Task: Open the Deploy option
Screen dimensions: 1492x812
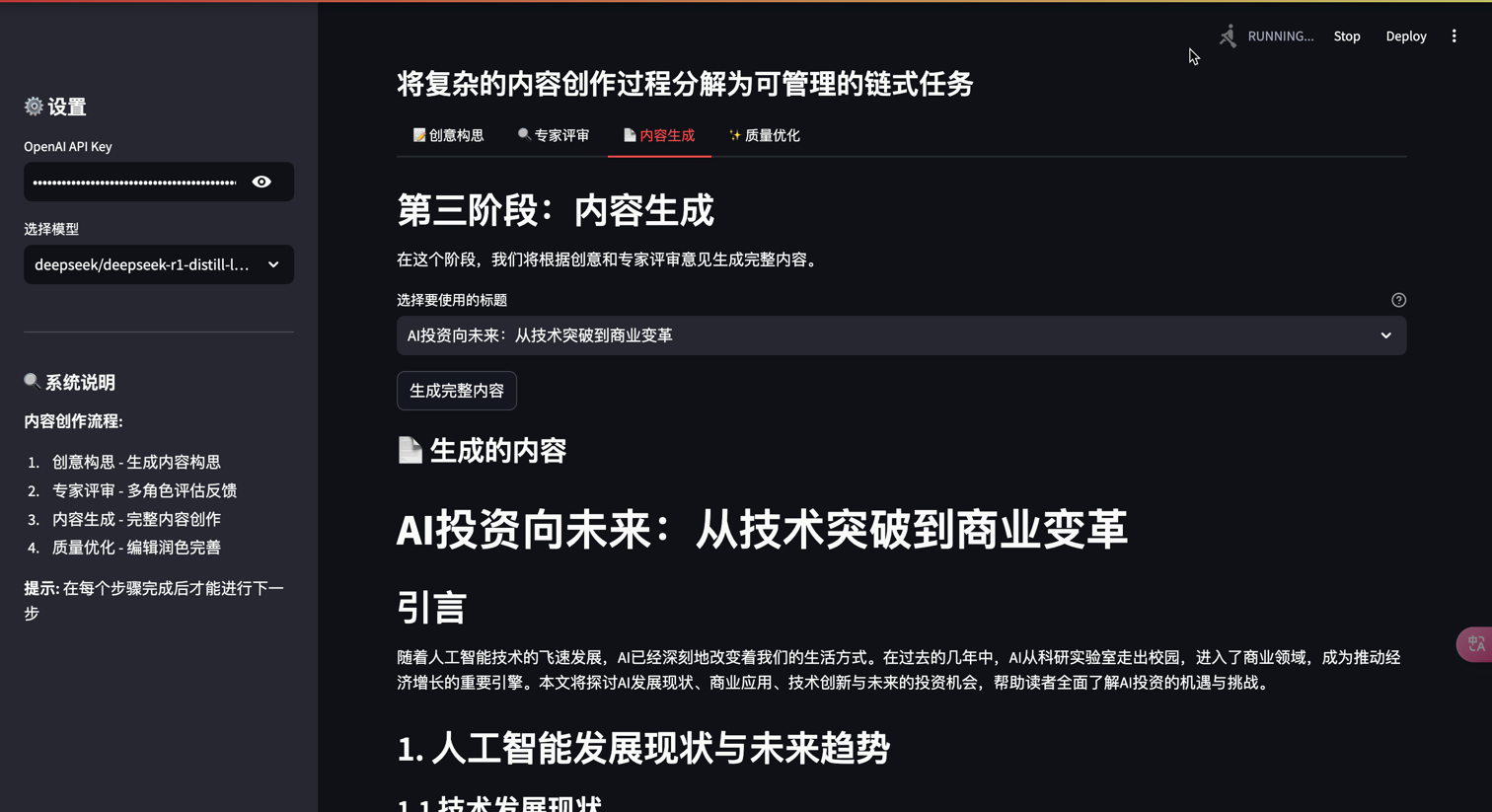Action: pyautogui.click(x=1405, y=37)
